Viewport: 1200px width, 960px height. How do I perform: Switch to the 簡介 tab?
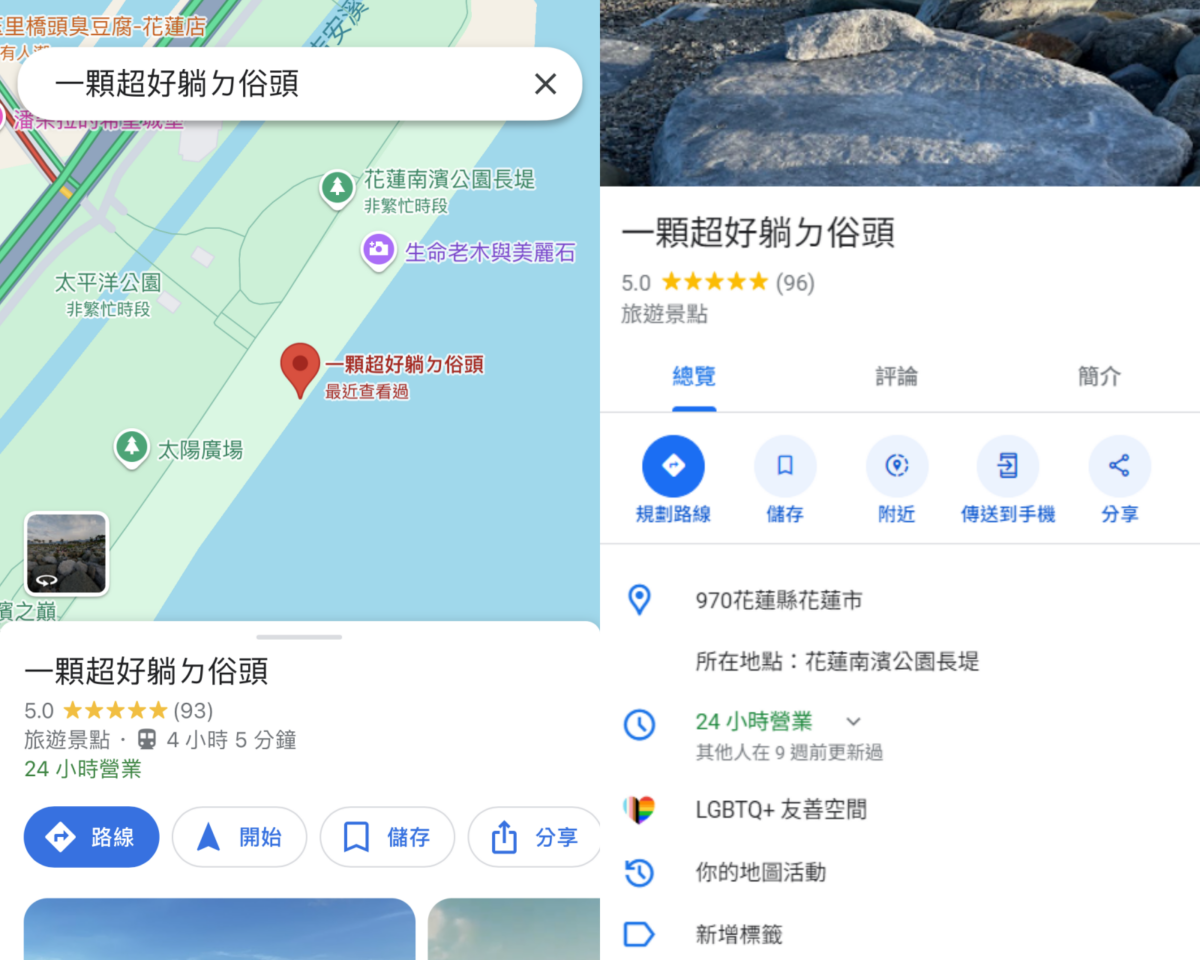point(1099,377)
